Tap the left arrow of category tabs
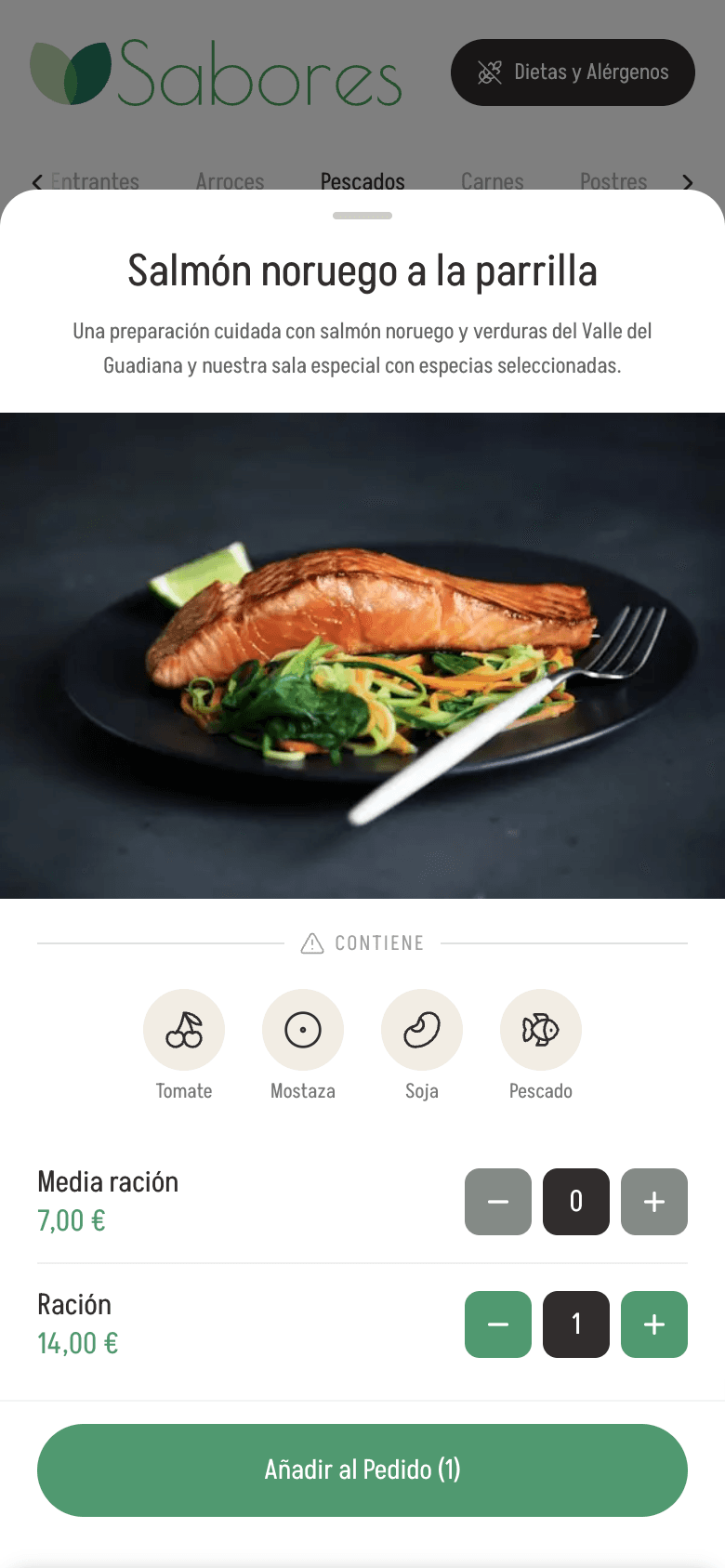Screen dimensions: 725x1568 pyautogui.click(x=37, y=182)
